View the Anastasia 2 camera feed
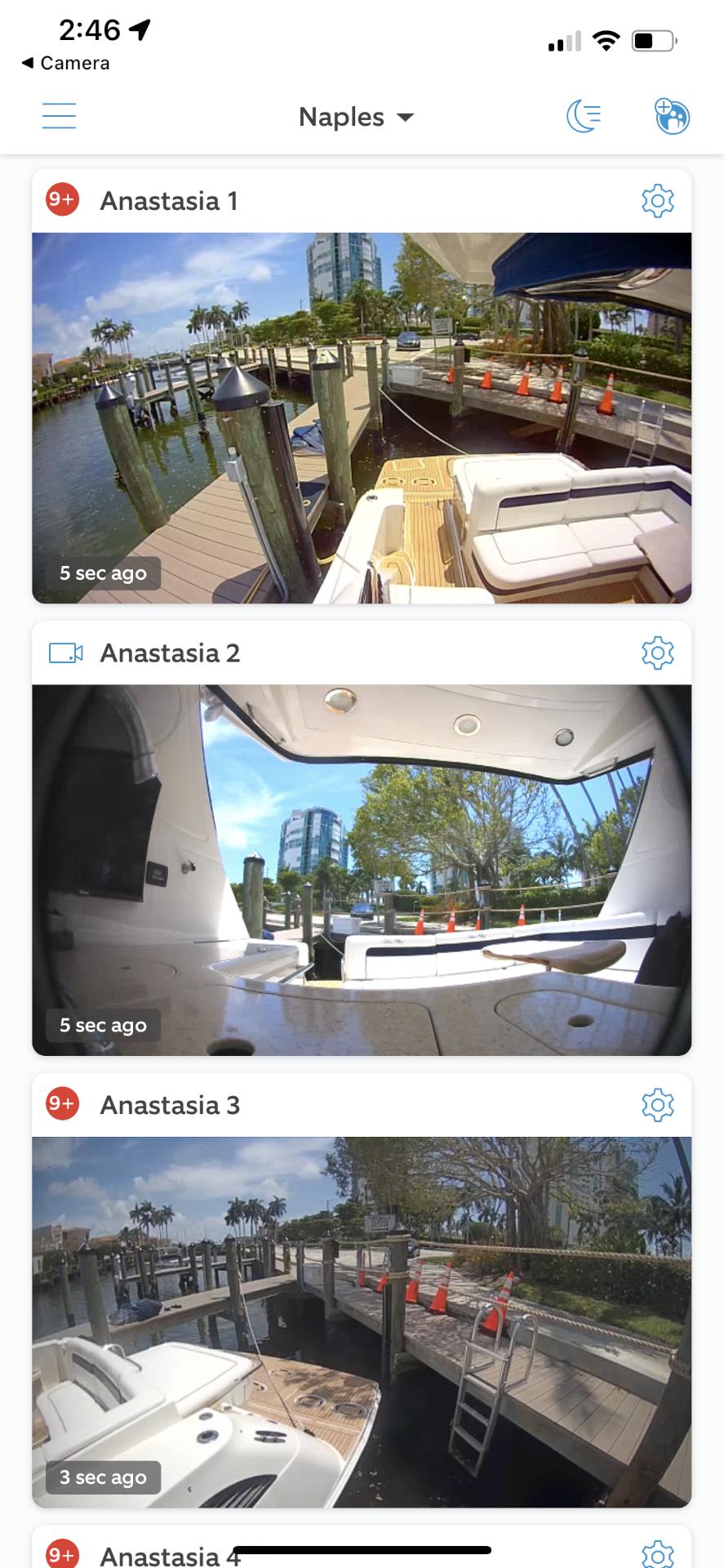This screenshot has width=724, height=1568. (x=362, y=870)
